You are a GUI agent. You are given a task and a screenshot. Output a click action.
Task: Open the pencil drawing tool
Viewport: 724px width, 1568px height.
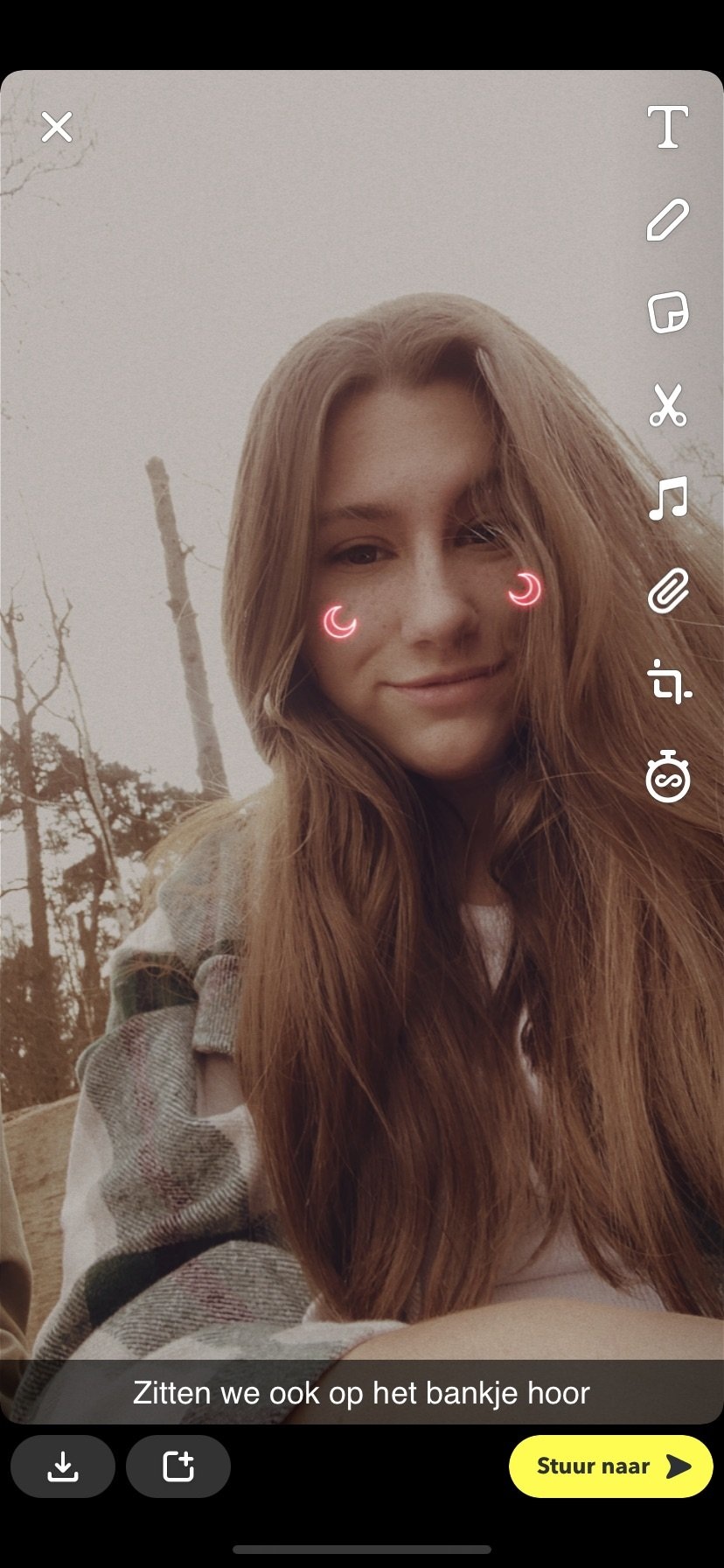tap(667, 220)
